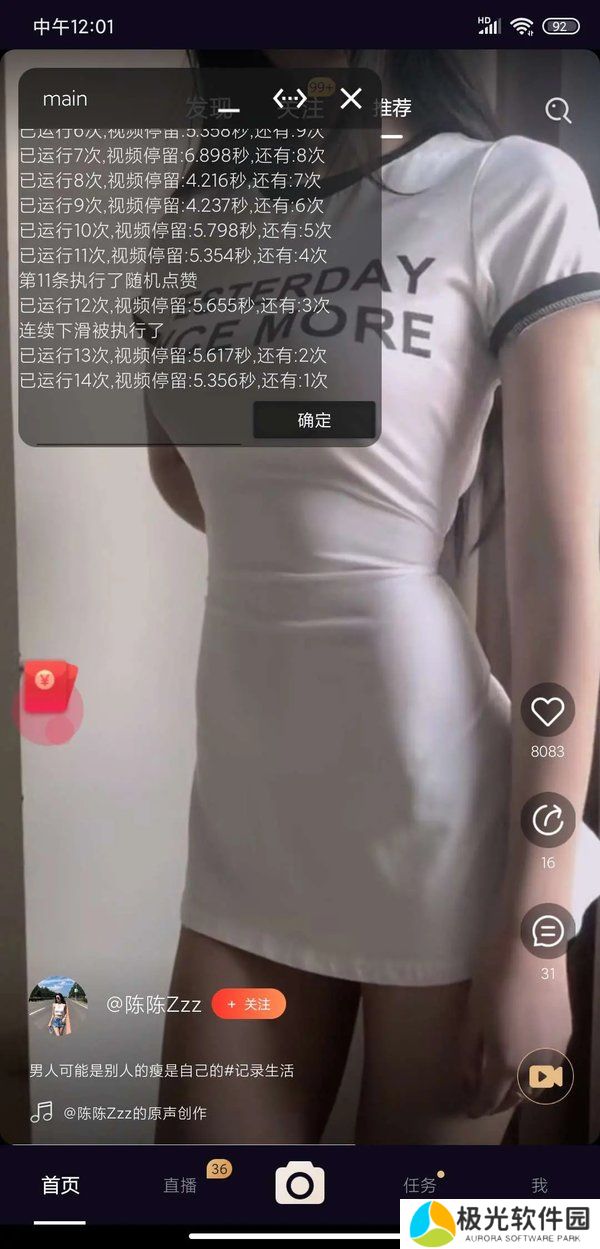Close the main script log window
The width and height of the screenshot is (600, 1249).
[351, 98]
